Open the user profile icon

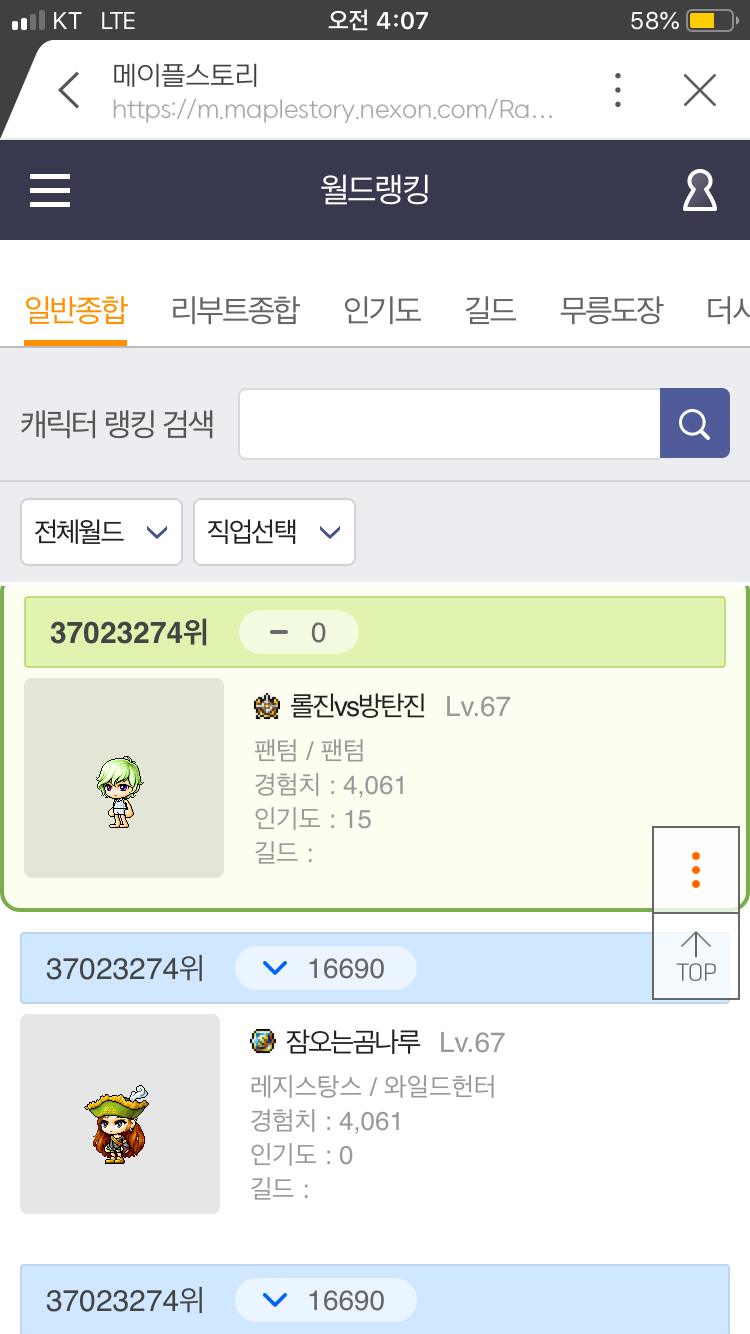[699, 190]
